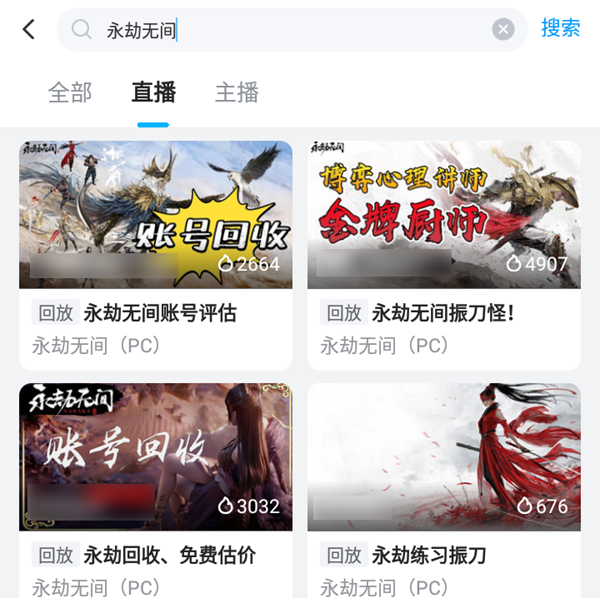Image resolution: width=600 pixels, height=598 pixels.
Task: Tap the 搜索 button
Action: [561, 28]
